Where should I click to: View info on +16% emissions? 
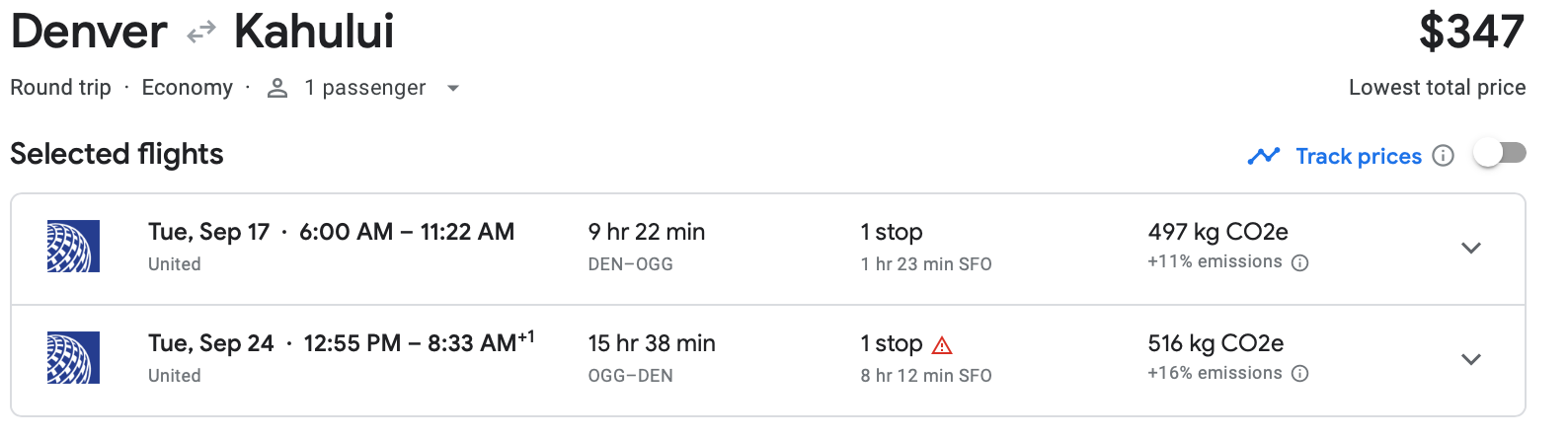click(1300, 374)
